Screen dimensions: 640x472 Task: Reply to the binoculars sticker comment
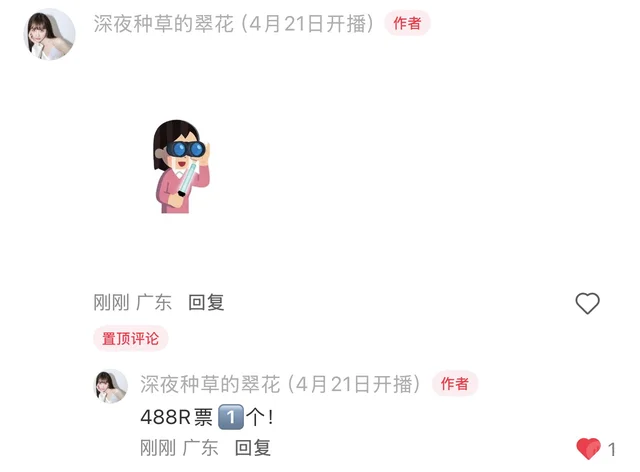(x=207, y=303)
